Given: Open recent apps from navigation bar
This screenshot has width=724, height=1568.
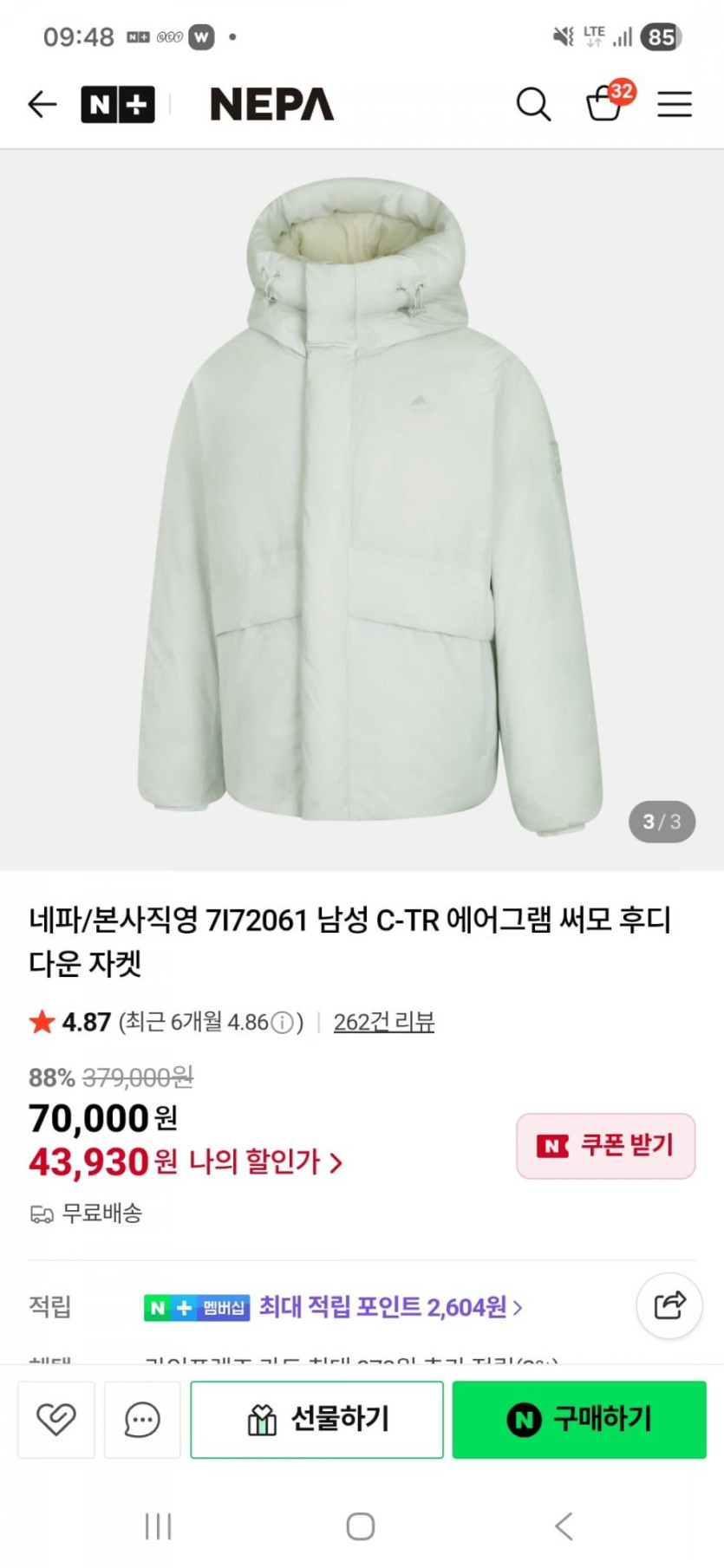Looking at the screenshot, I should click(x=159, y=1526).
